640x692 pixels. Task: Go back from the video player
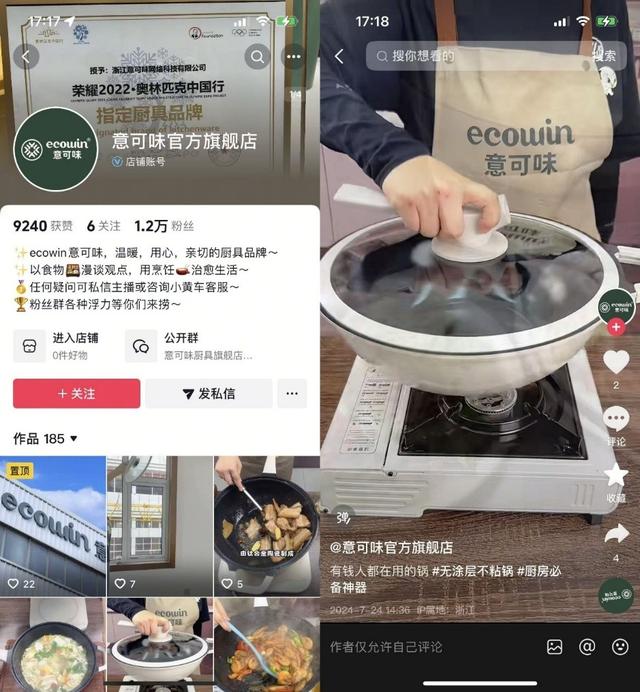[x=339, y=56]
